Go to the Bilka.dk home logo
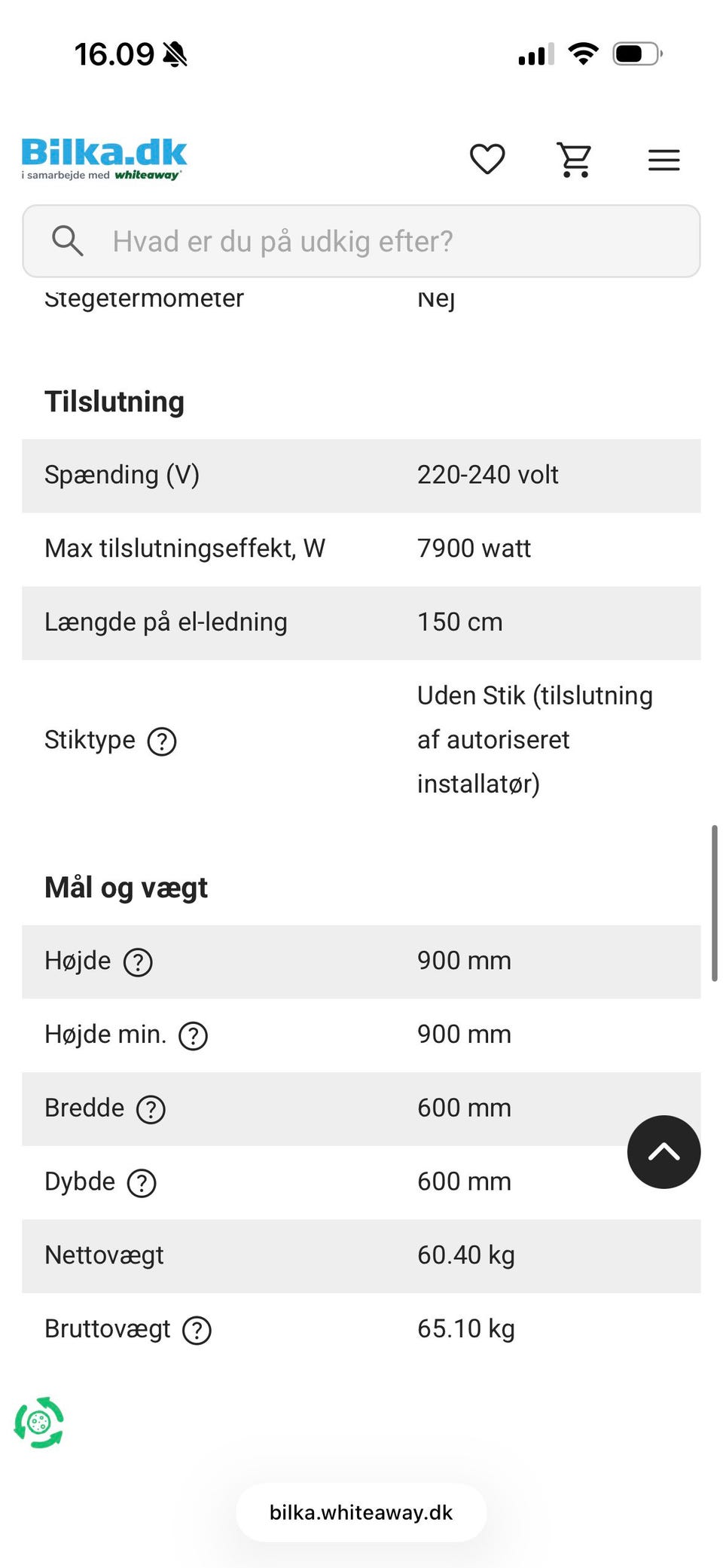Screen dimensions: 723x1568 (104, 159)
